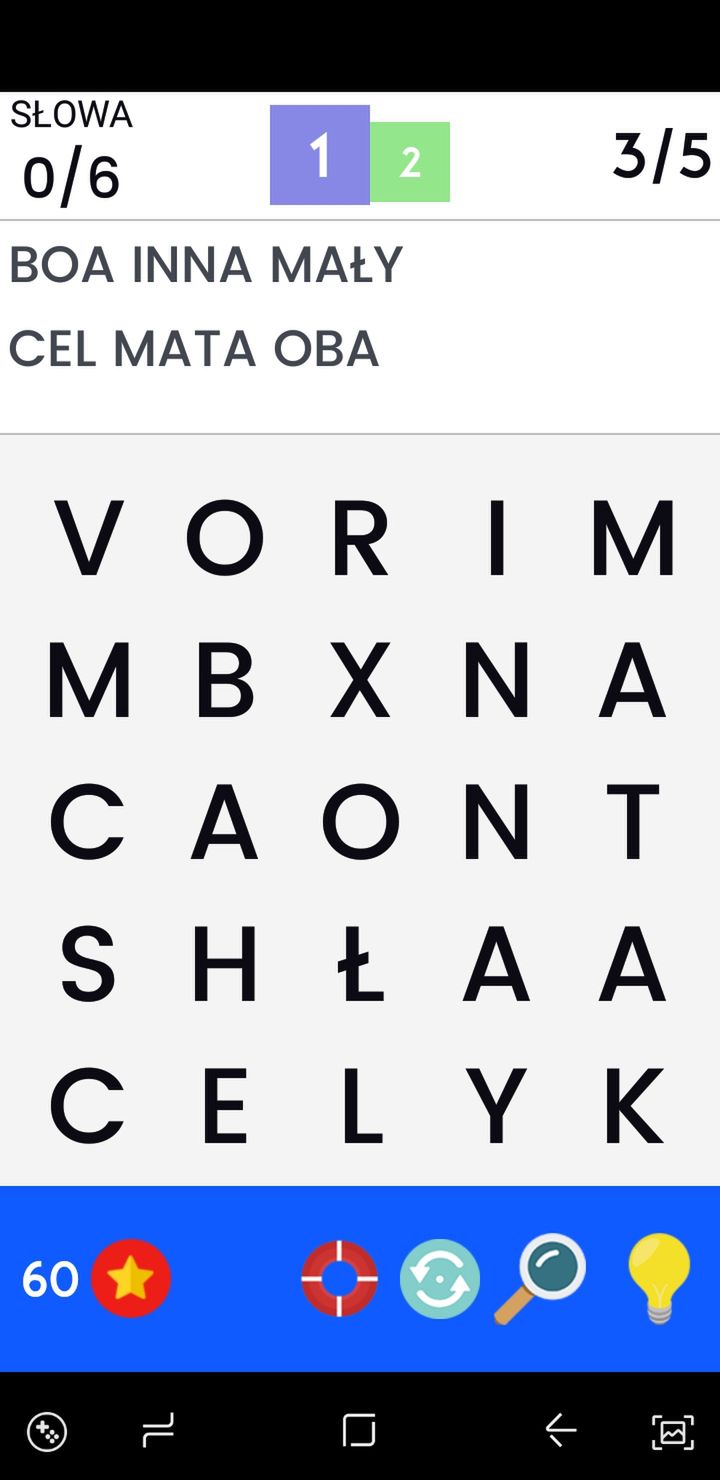Tap the letter X in the grid
This screenshot has width=720, height=1480.
click(361, 681)
